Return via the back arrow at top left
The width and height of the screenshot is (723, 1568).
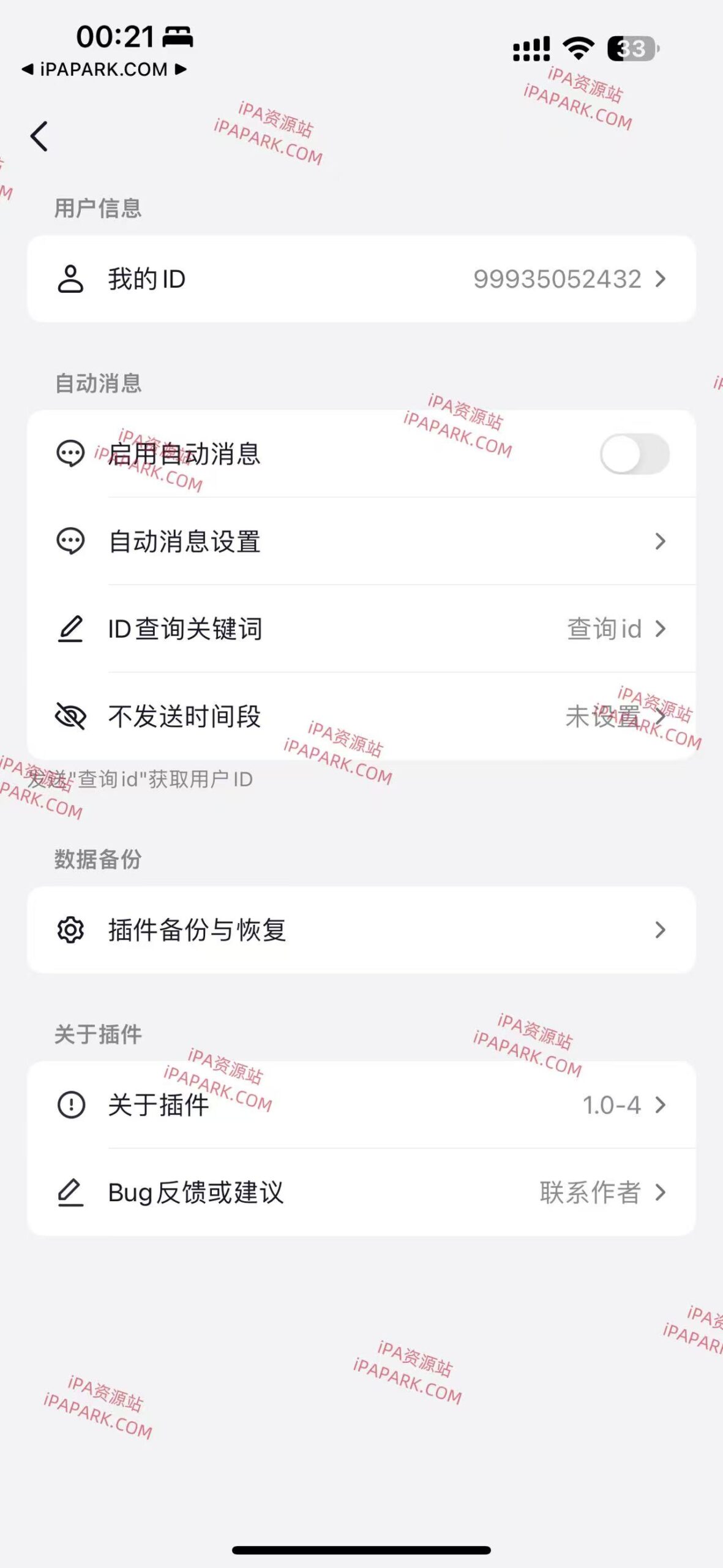coord(39,136)
